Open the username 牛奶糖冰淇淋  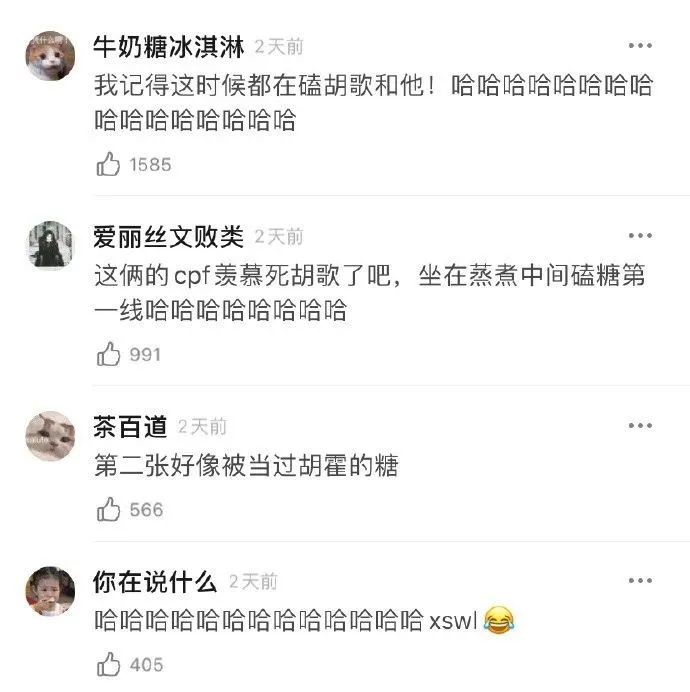pos(168,46)
